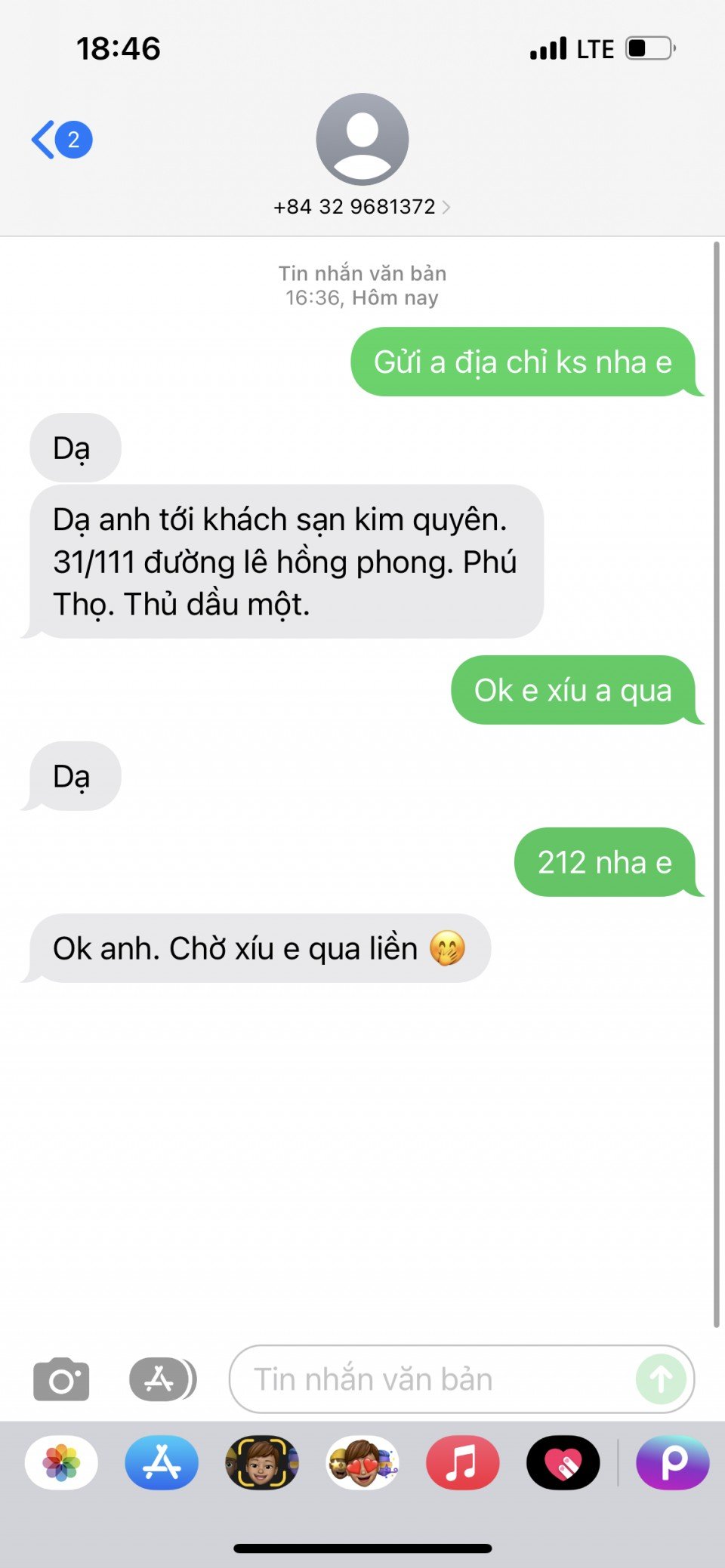Focus the Tin nhắn văn bản text field
This screenshot has width=725, height=1568.
(430, 1379)
